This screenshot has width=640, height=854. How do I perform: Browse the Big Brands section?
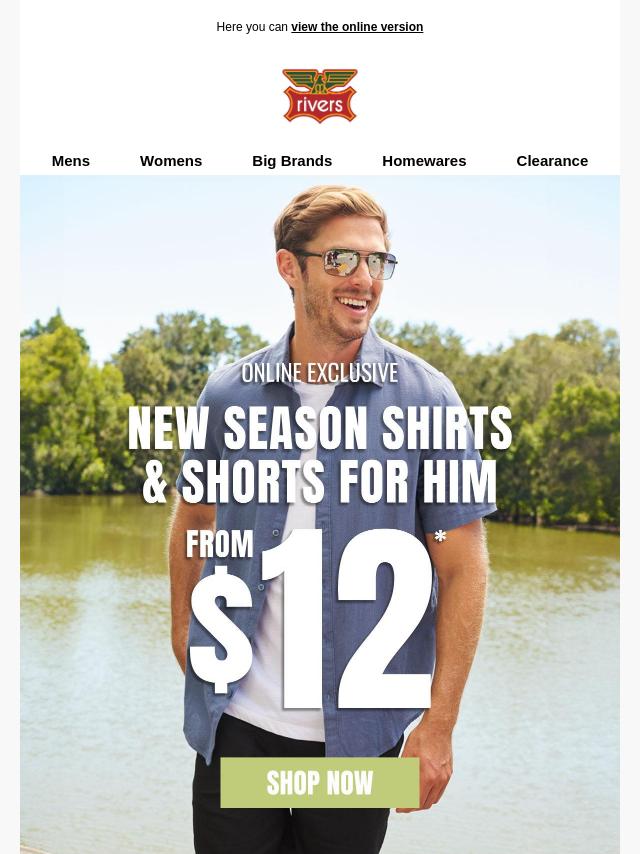[292, 160]
